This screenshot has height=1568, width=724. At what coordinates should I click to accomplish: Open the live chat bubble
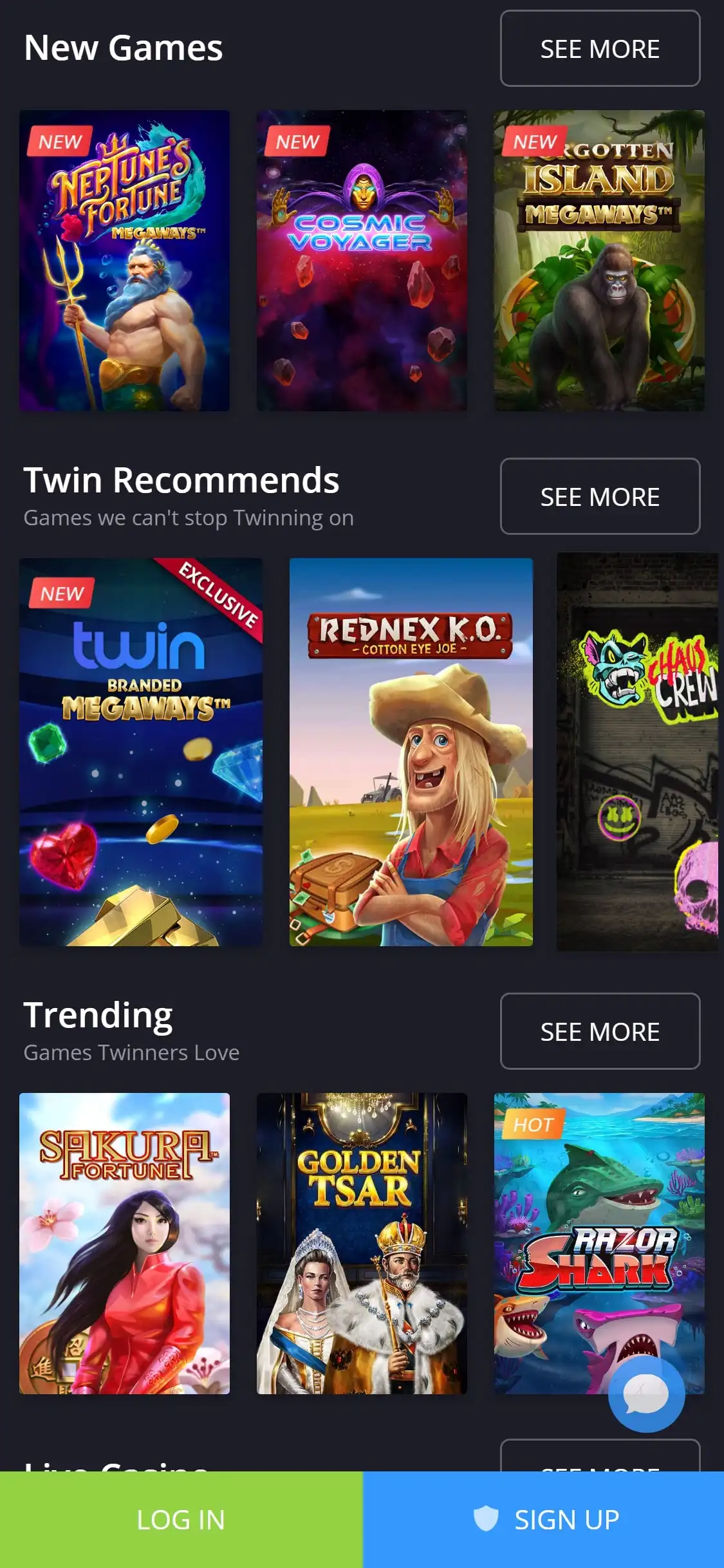click(646, 1395)
